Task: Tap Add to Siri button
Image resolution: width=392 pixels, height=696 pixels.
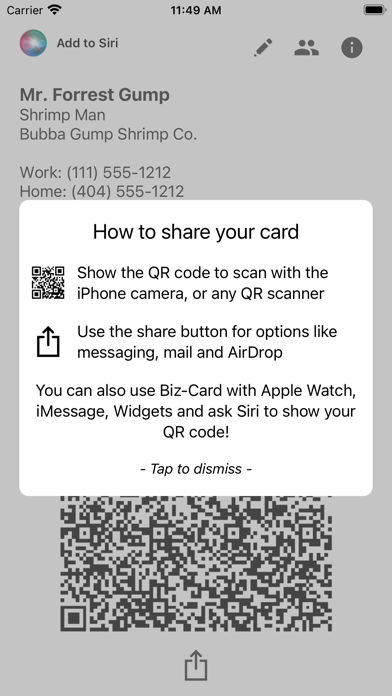Action: point(69,44)
